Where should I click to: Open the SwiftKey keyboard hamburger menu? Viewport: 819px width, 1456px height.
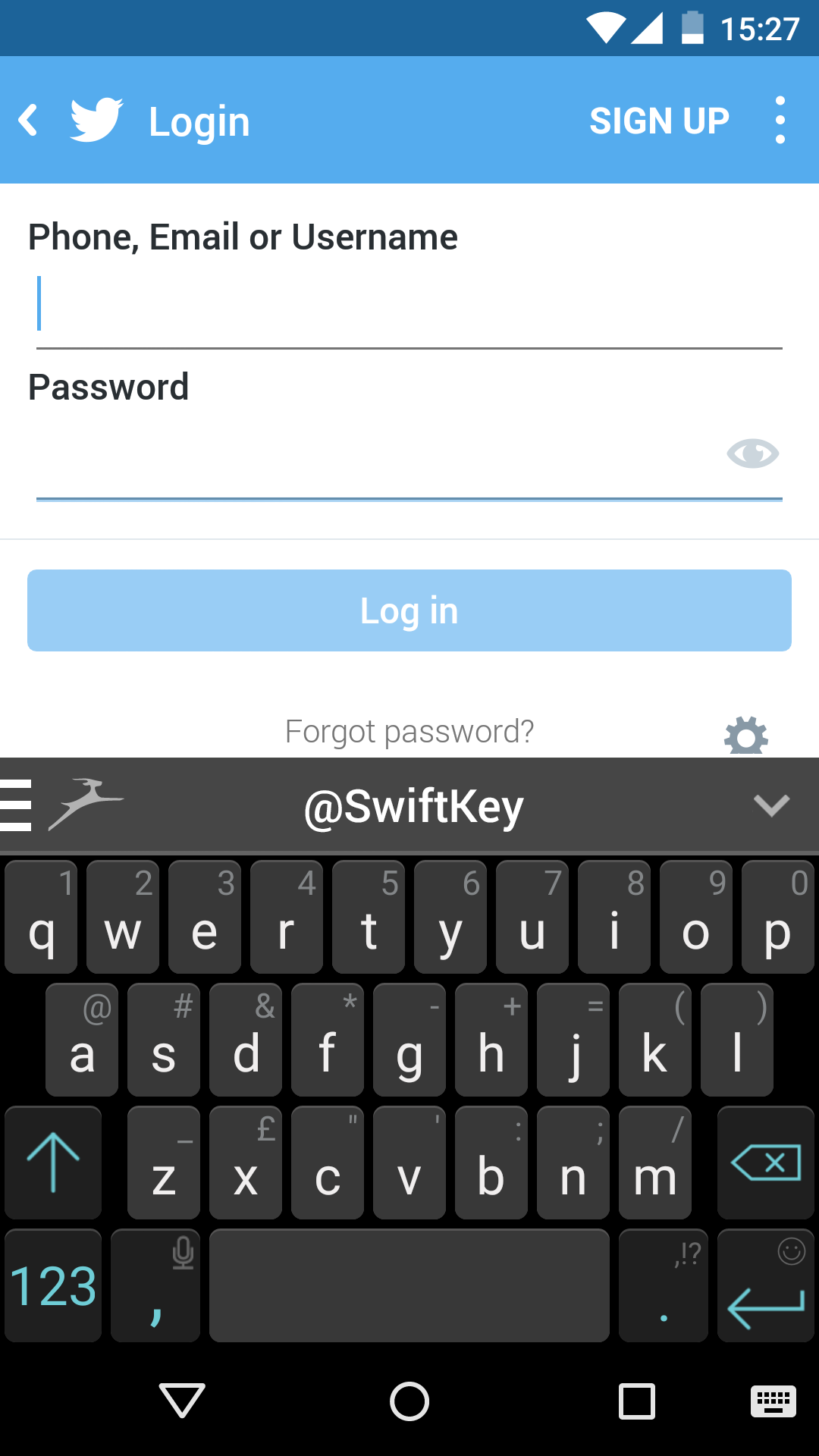15,805
